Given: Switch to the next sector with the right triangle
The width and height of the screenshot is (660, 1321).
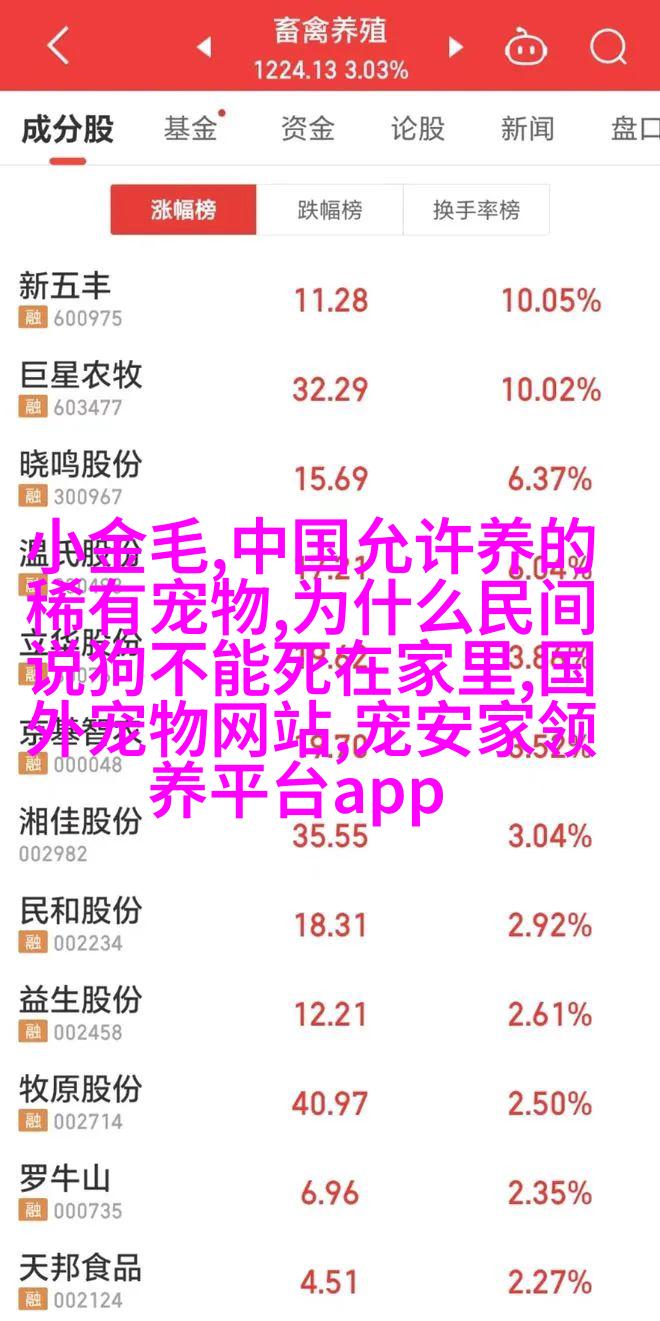Looking at the screenshot, I should 456,46.
